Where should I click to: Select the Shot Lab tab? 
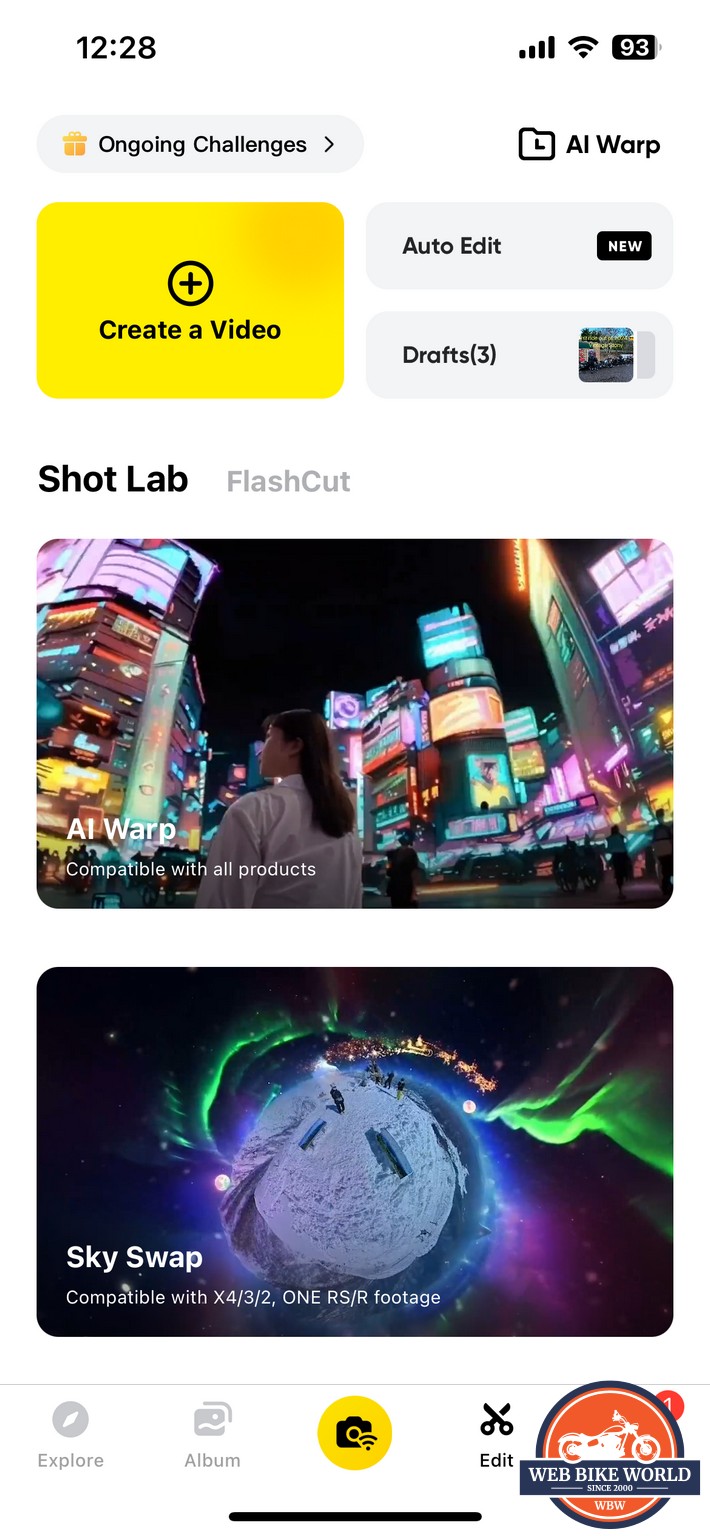click(113, 479)
